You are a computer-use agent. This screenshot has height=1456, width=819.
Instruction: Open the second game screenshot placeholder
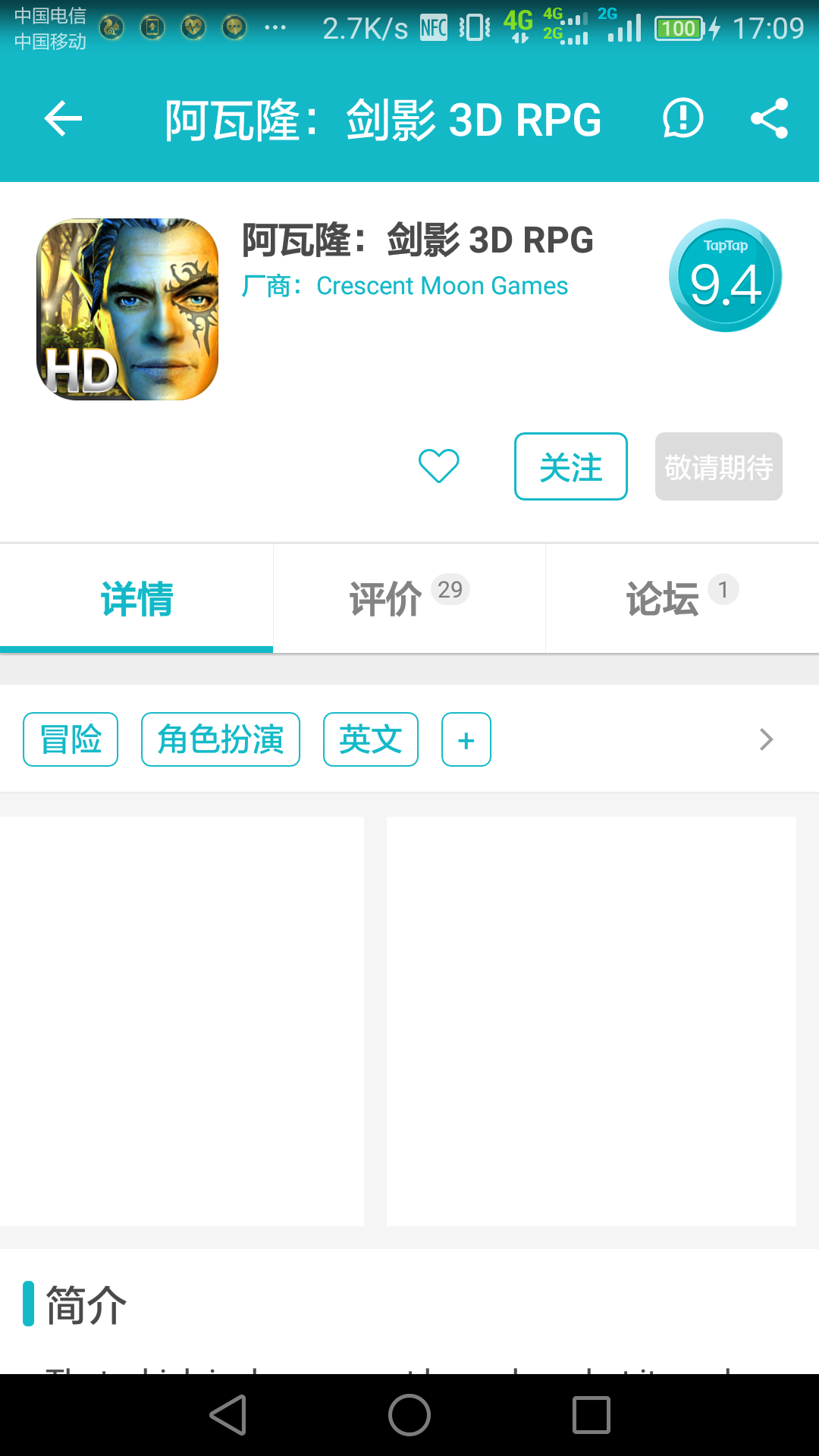[x=591, y=1021]
